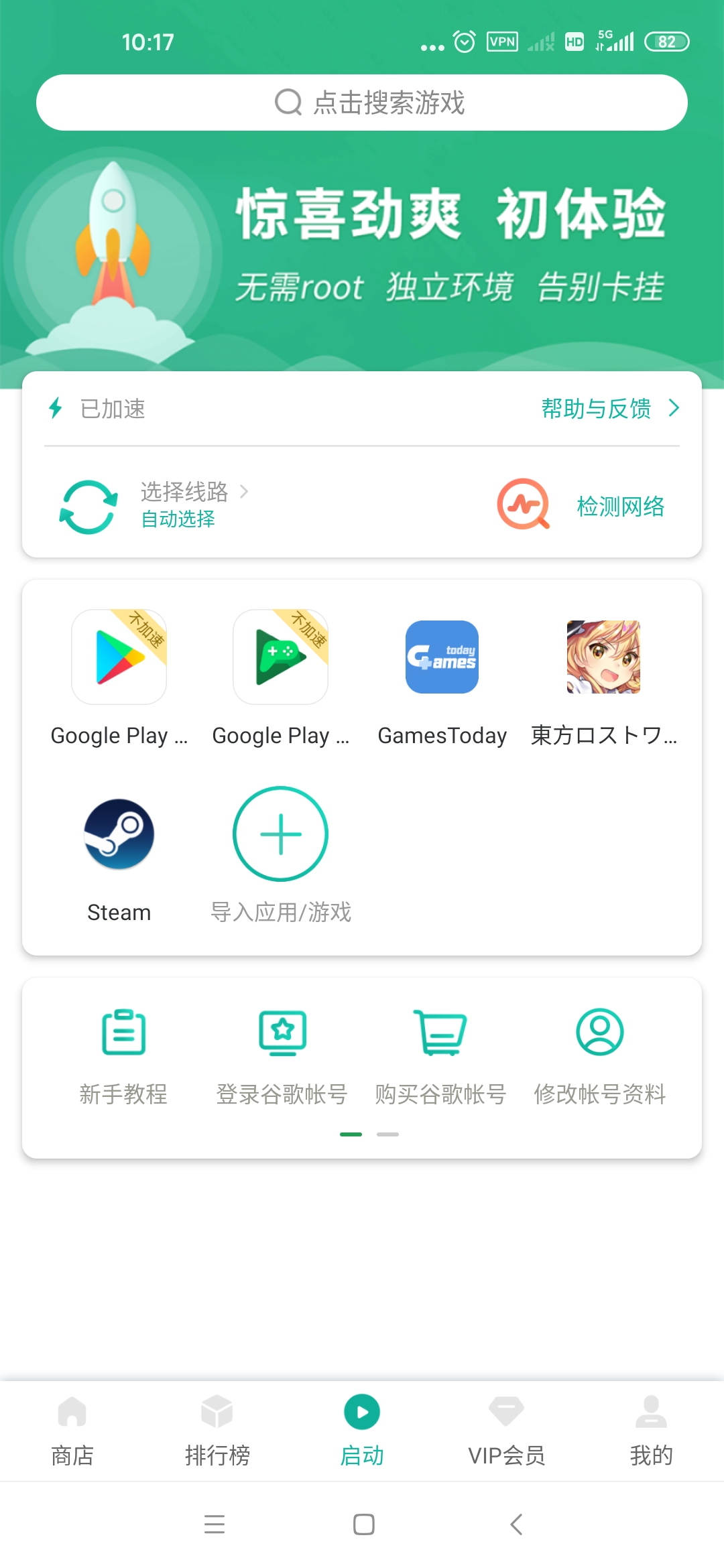Open the VIP会员 tab

[506, 1434]
